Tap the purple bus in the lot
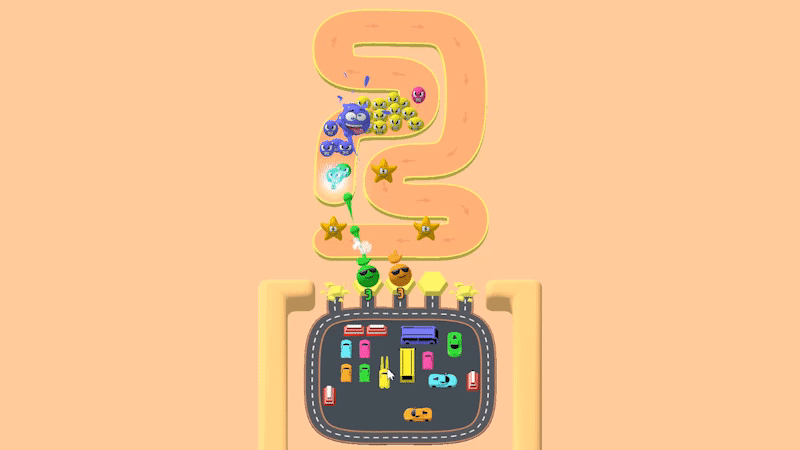The width and height of the screenshot is (800, 450). point(419,335)
